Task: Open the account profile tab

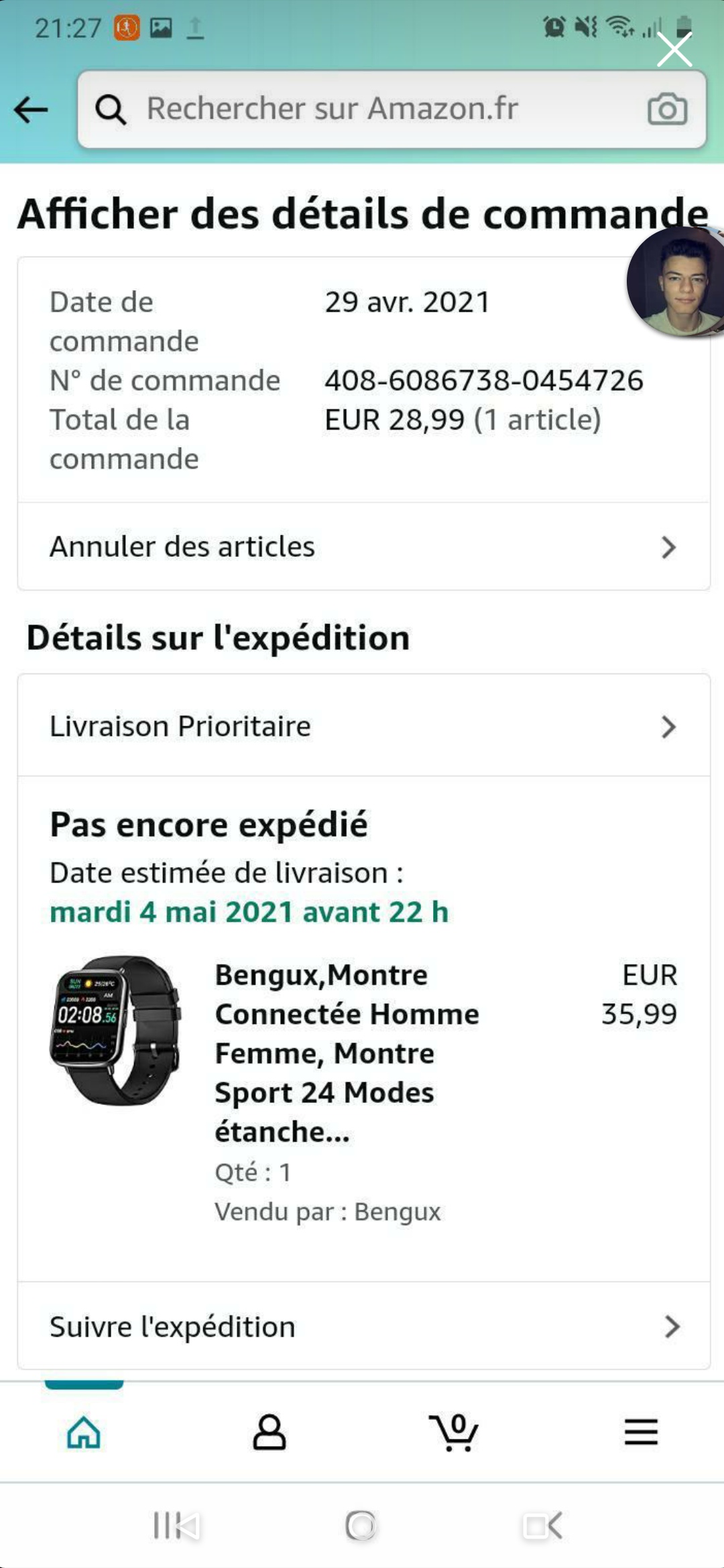Action: pos(269,1433)
